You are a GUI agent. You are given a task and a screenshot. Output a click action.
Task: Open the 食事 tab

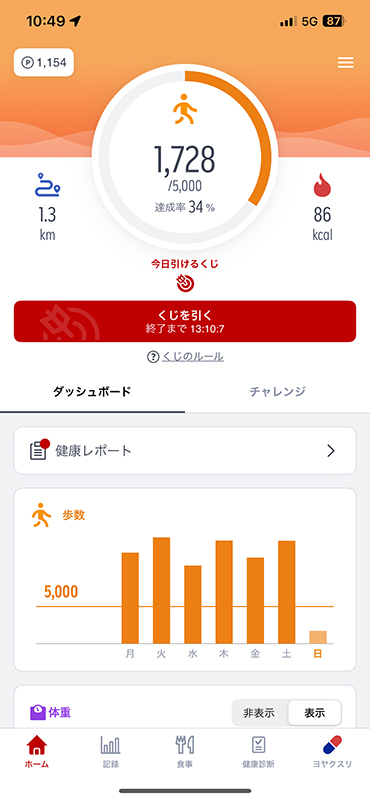(x=185, y=752)
